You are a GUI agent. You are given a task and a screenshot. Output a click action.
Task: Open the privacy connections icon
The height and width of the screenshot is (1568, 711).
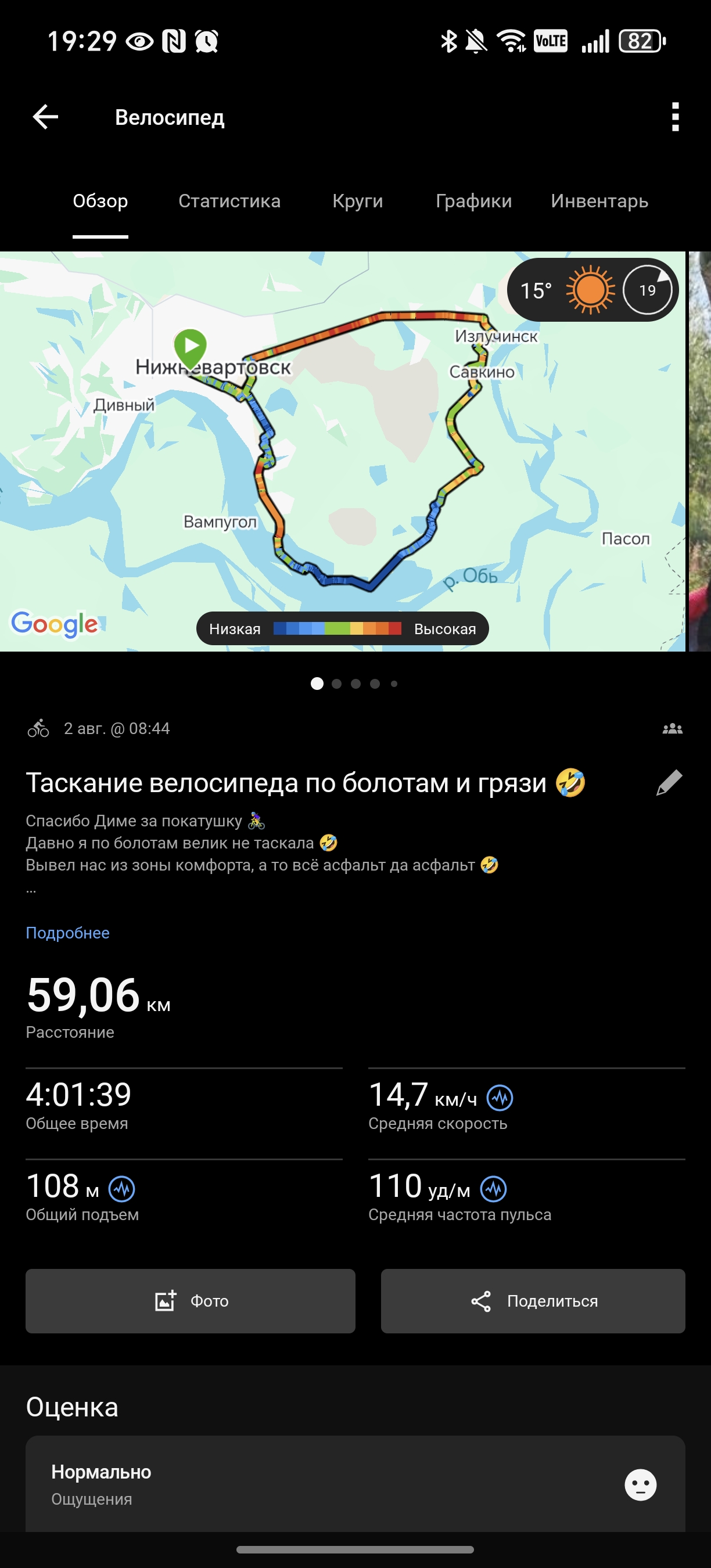pyautogui.click(x=672, y=729)
